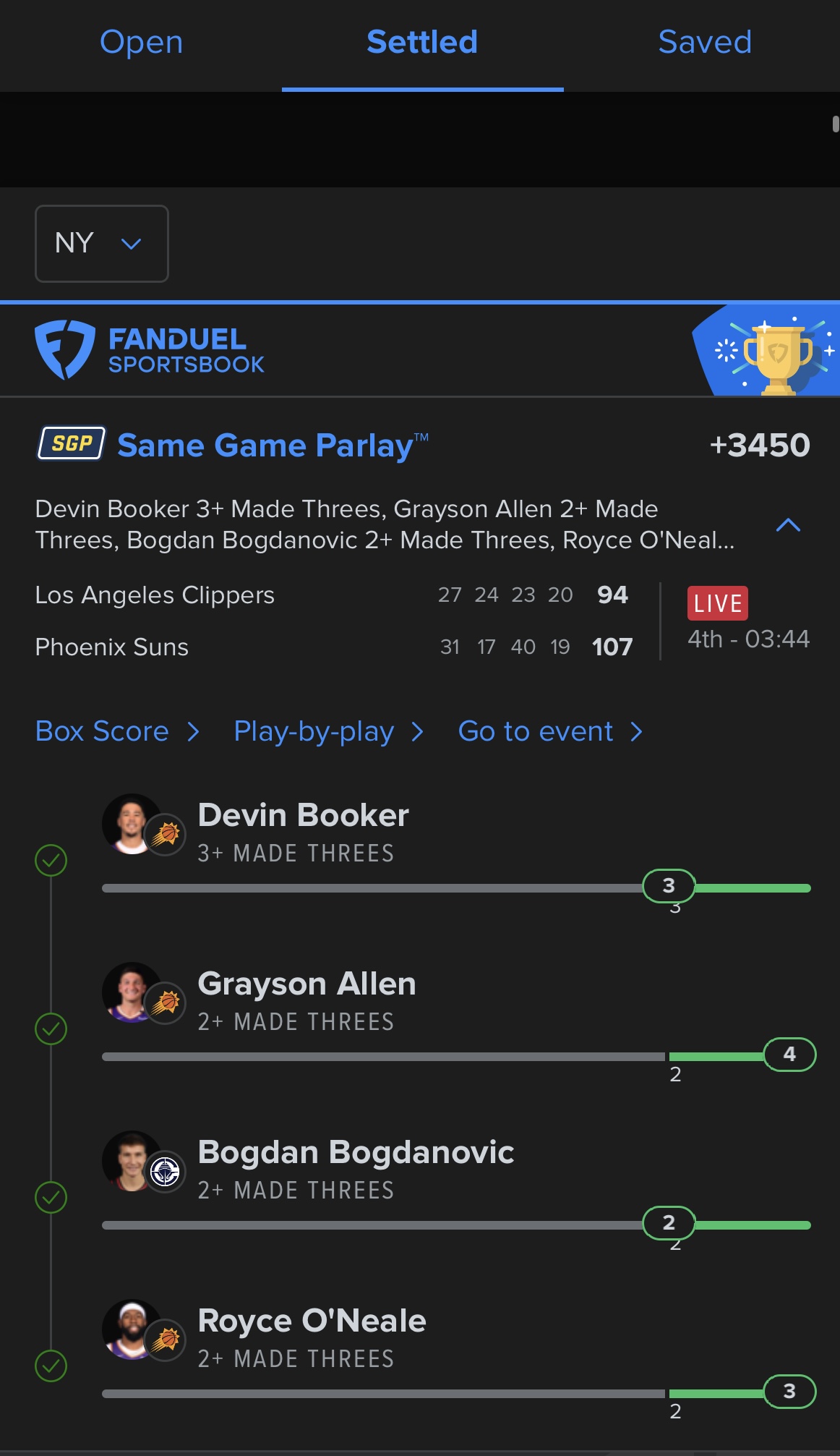Tap Go to event

pyautogui.click(x=550, y=731)
